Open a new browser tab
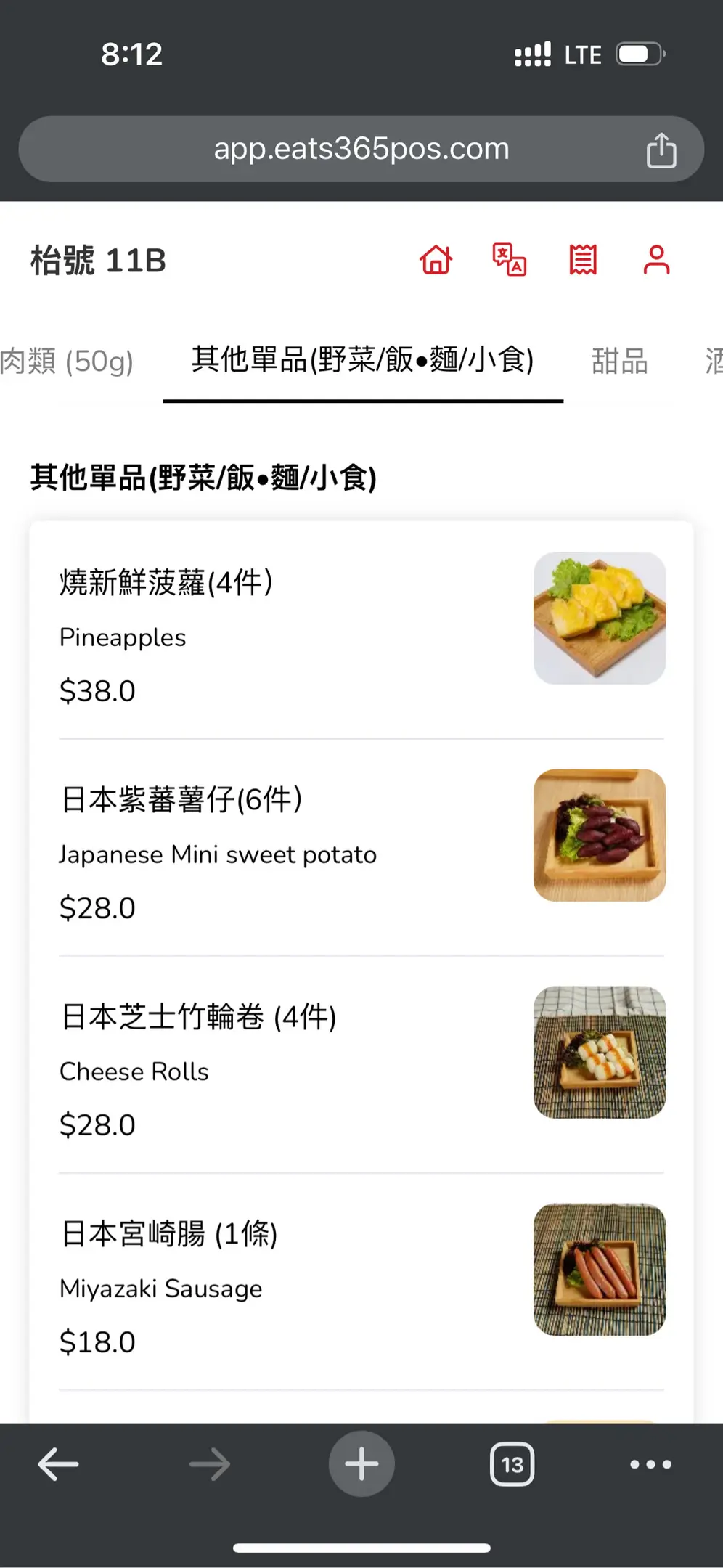This screenshot has height=1568, width=723. [361, 1464]
